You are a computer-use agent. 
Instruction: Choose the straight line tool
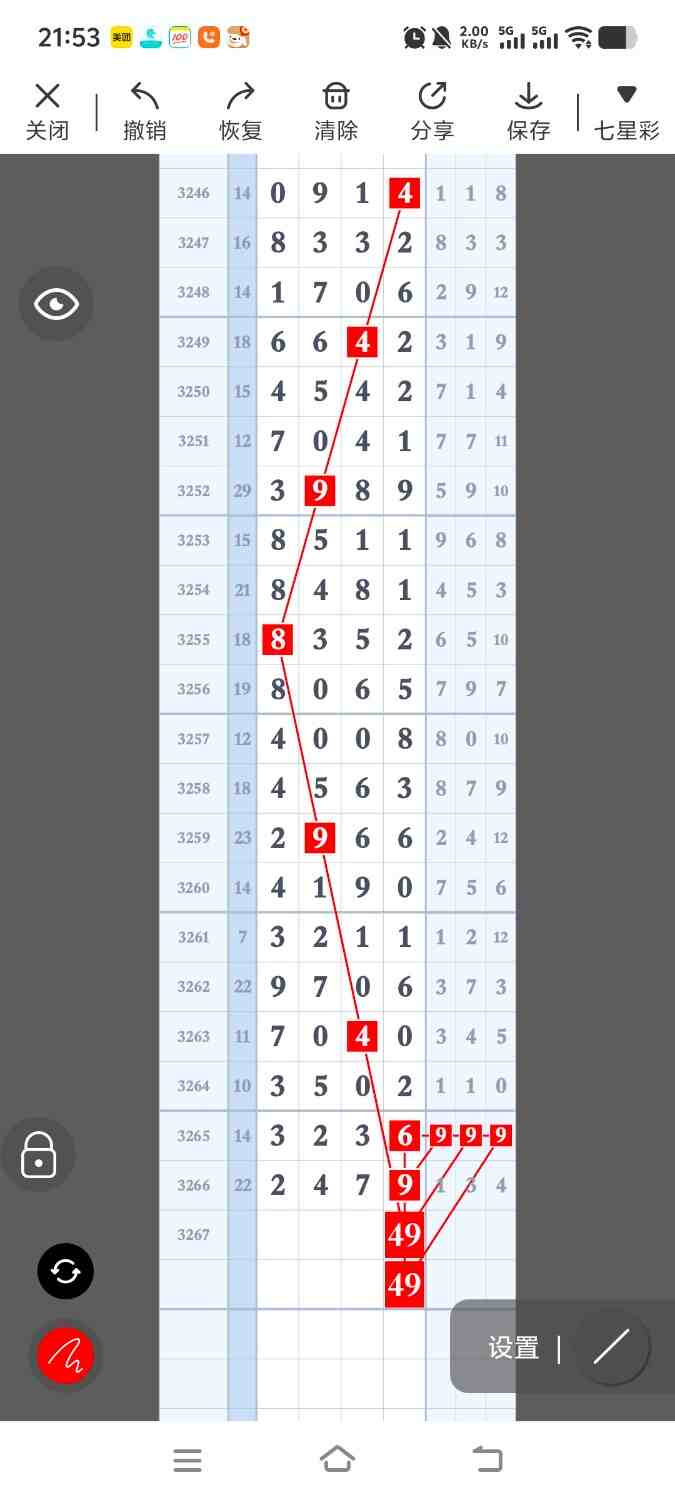coord(611,1347)
